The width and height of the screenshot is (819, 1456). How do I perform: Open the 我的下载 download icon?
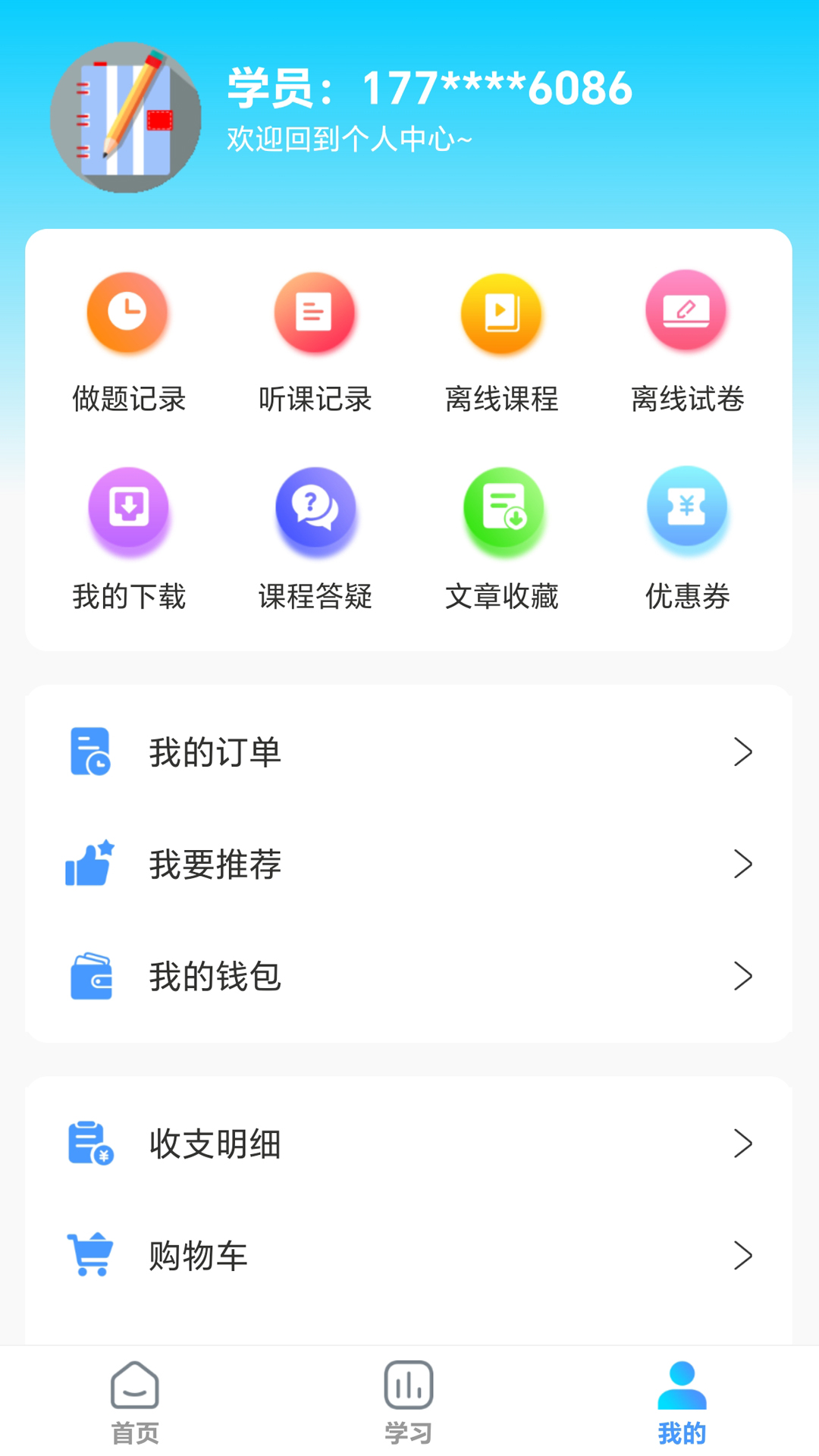[128, 510]
